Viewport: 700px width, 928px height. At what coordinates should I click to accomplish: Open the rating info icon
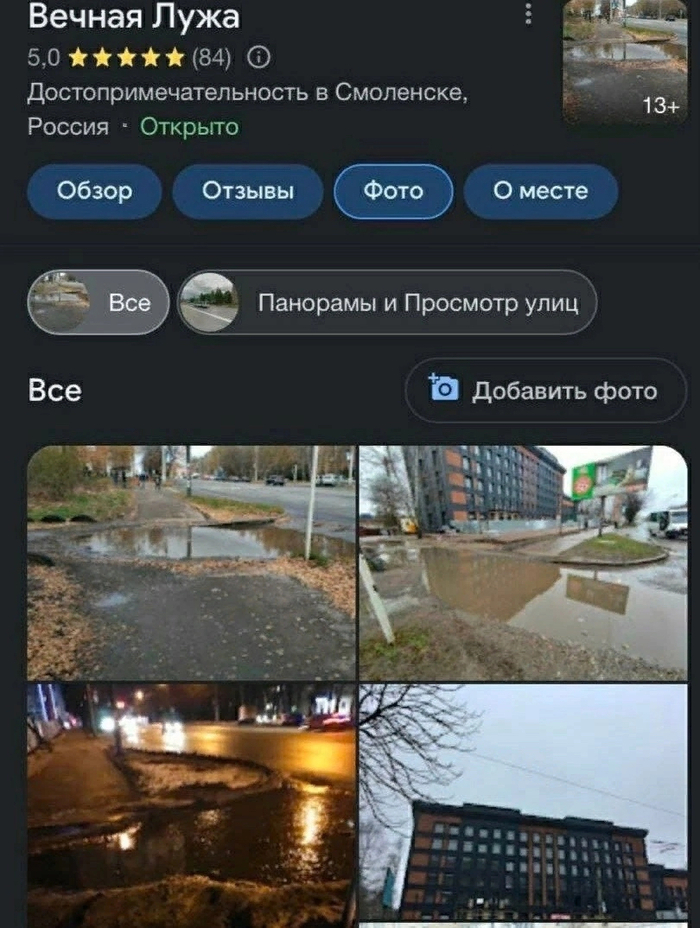pos(258,58)
